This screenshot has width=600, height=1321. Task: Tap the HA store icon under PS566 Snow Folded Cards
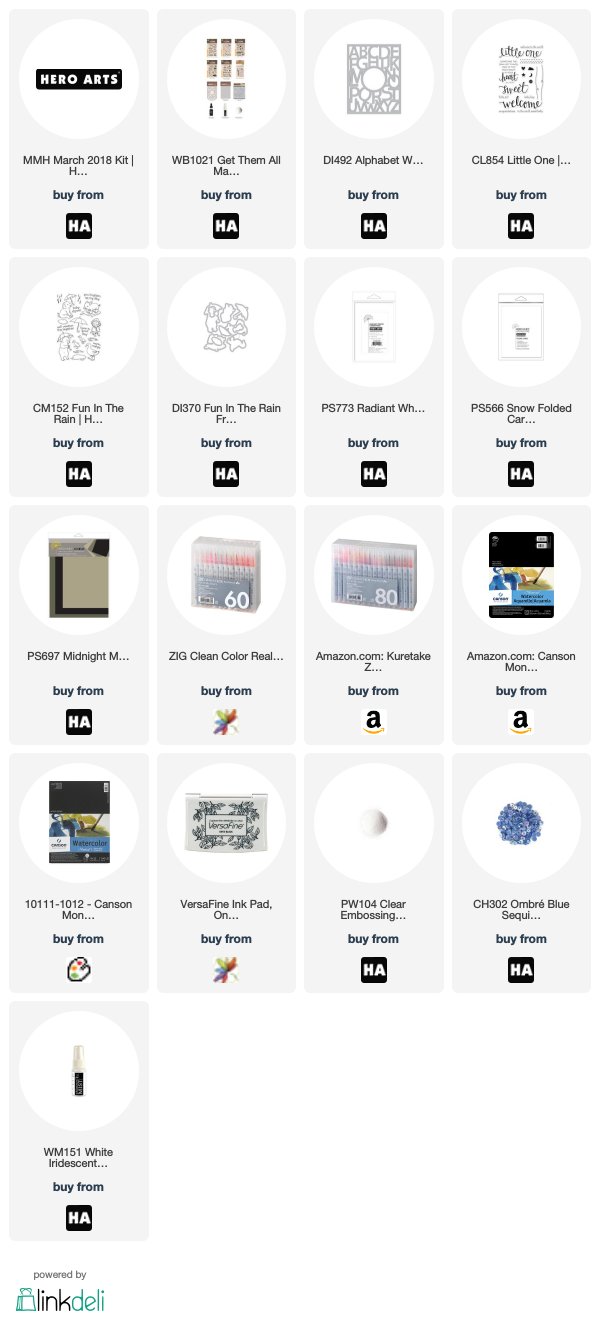click(521, 474)
